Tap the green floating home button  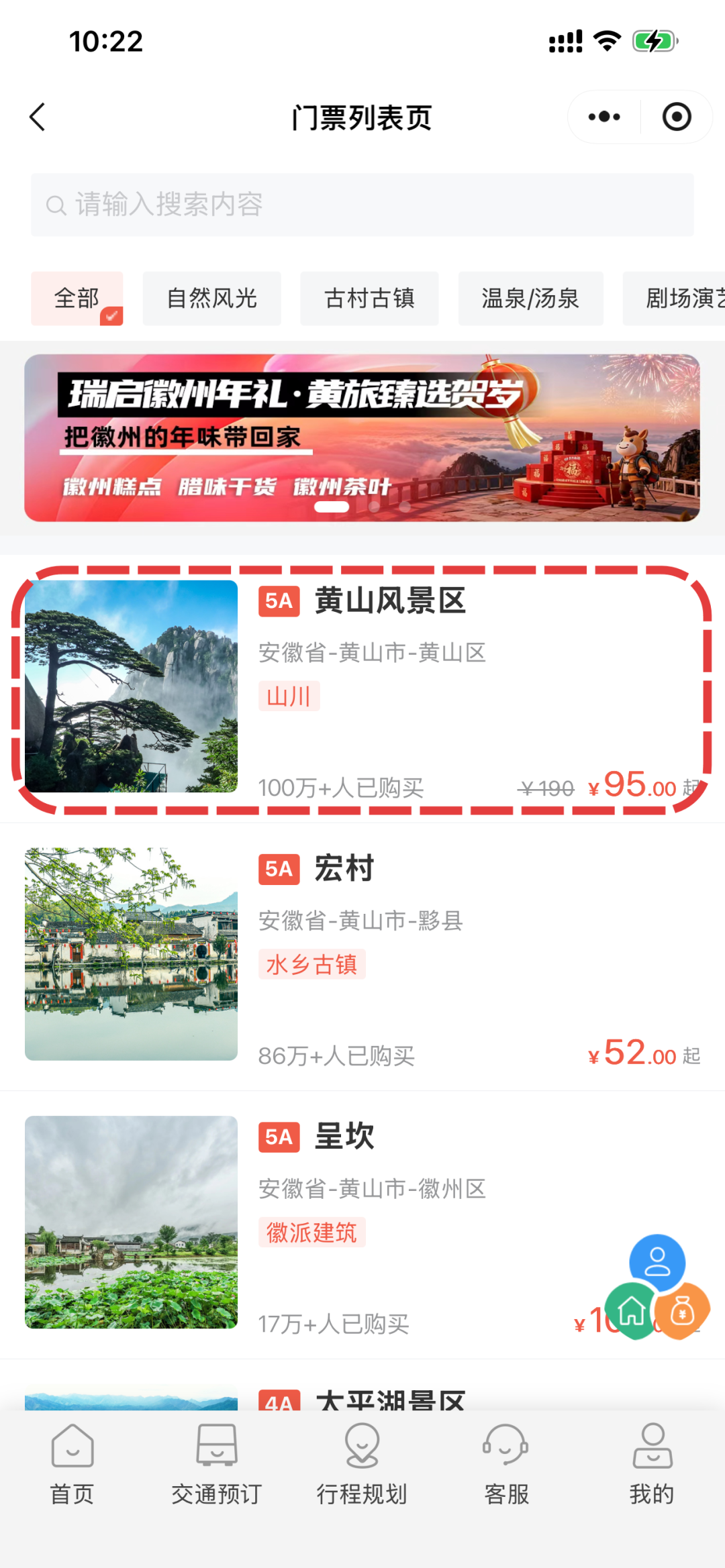click(x=632, y=1310)
